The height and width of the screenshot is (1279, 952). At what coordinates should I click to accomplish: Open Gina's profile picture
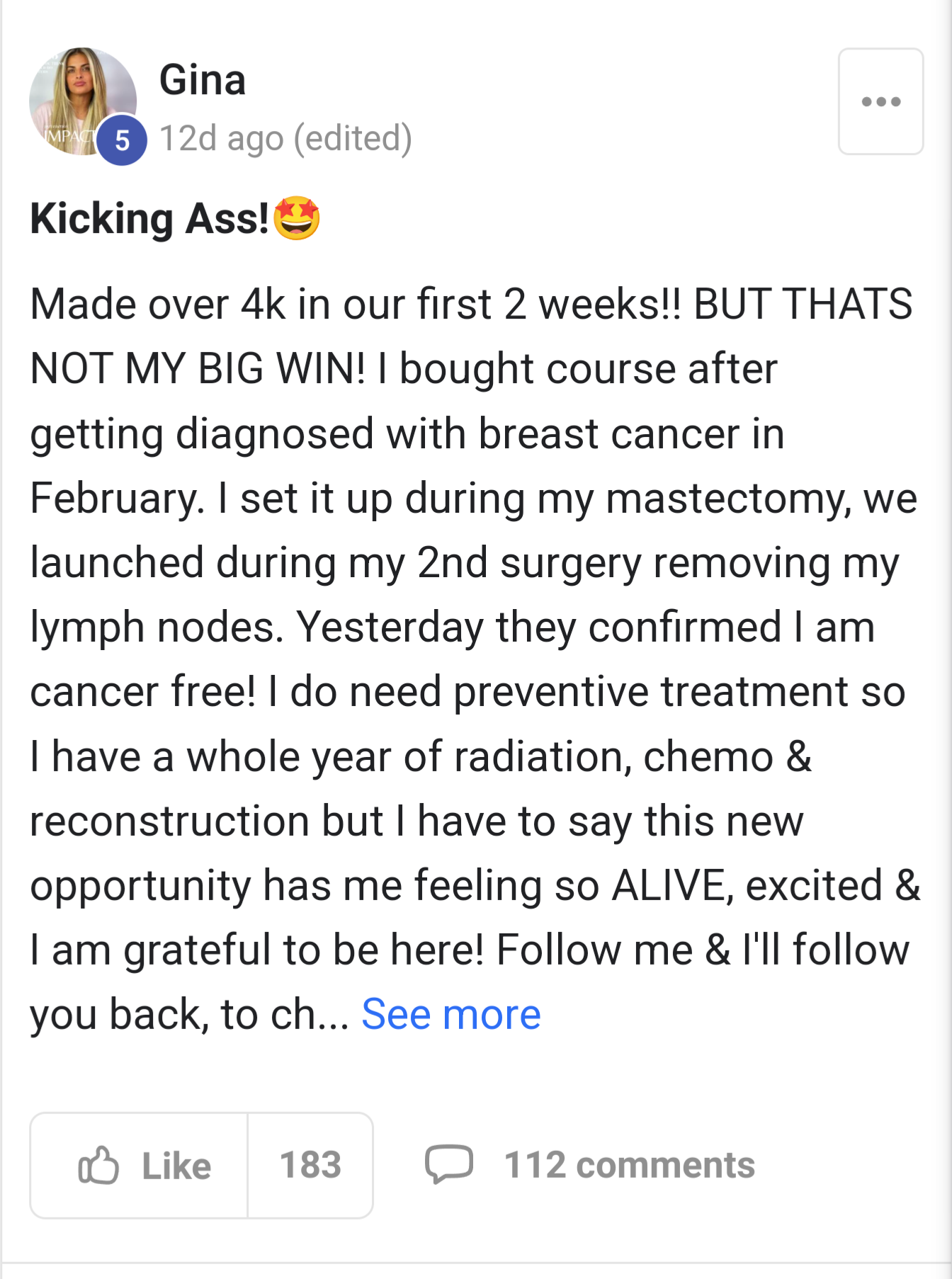pos(82,100)
